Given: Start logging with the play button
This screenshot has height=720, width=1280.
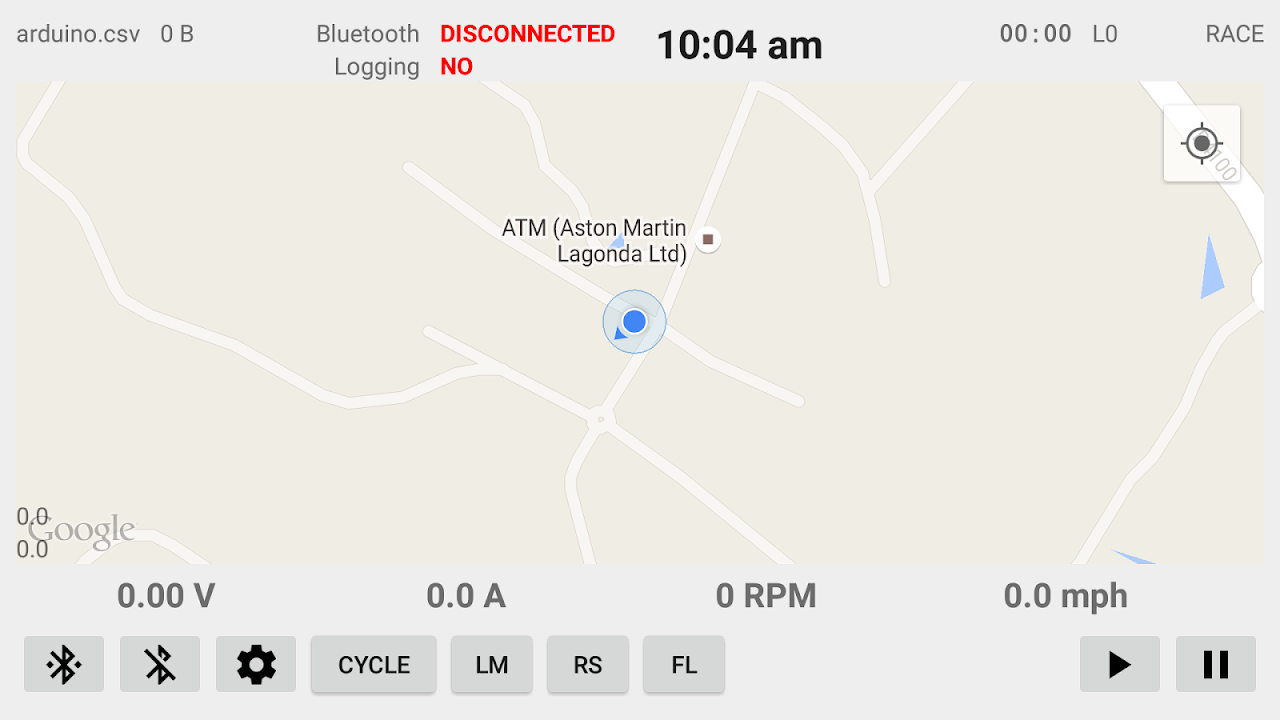Looking at the screenshot, I should click(x=1120, y=664).
